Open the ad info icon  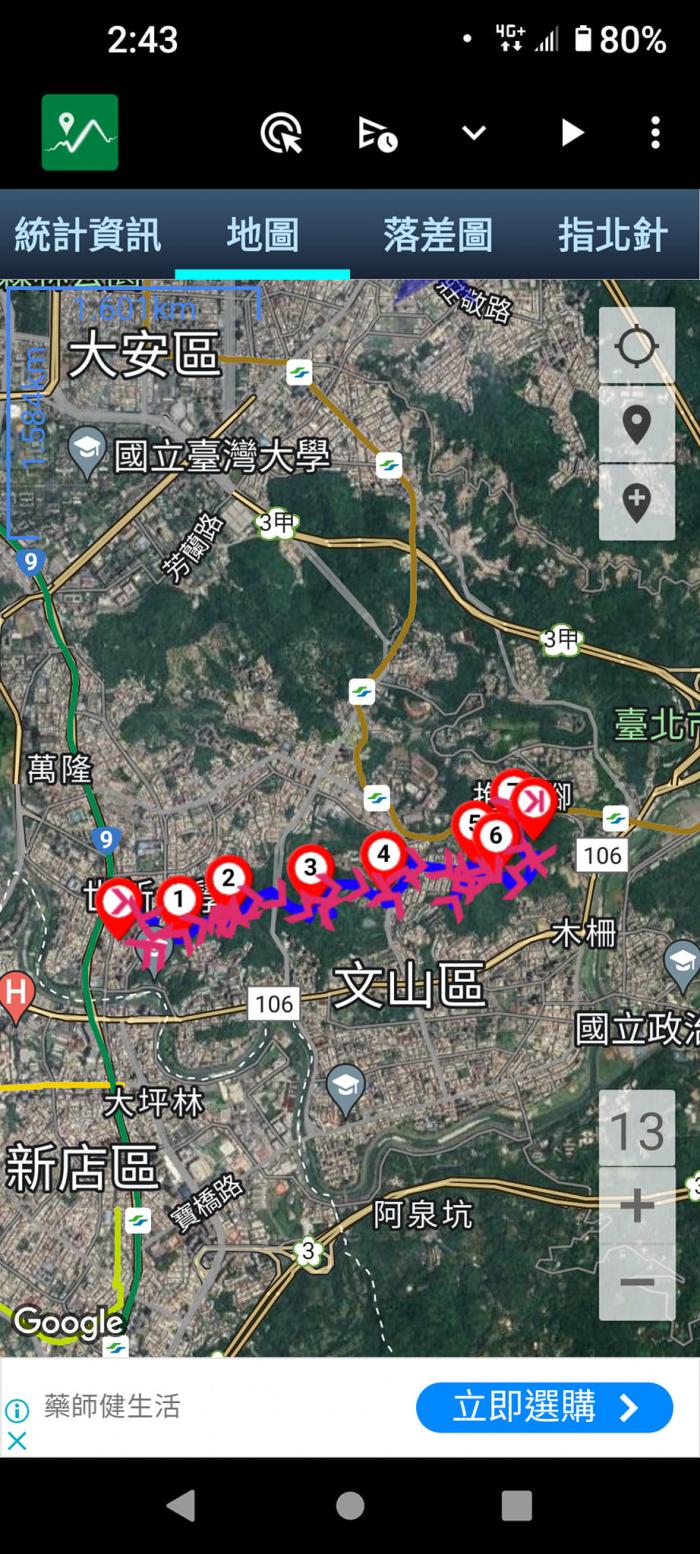click(x=17, y=1410)
